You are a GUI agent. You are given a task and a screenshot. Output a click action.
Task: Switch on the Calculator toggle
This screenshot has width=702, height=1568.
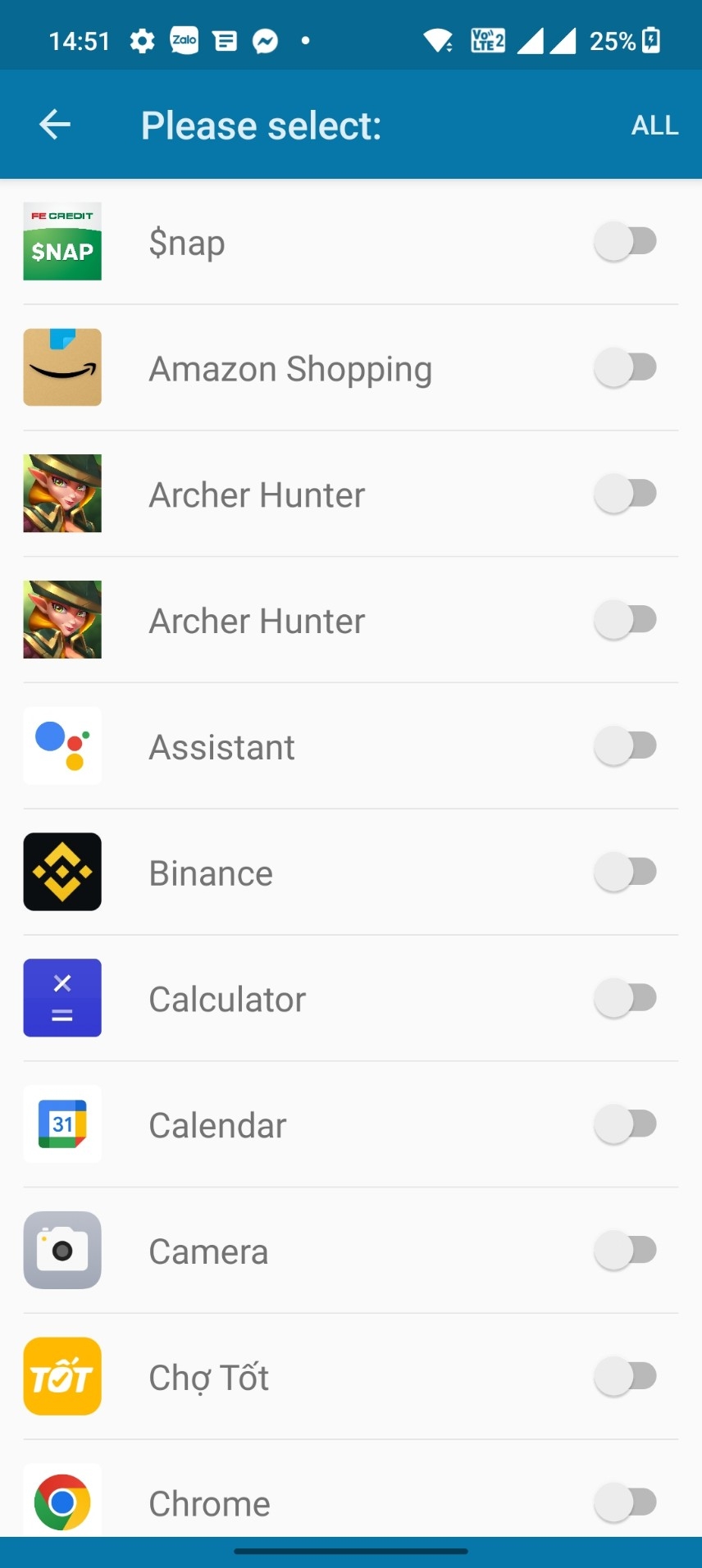tap(625, 999)
